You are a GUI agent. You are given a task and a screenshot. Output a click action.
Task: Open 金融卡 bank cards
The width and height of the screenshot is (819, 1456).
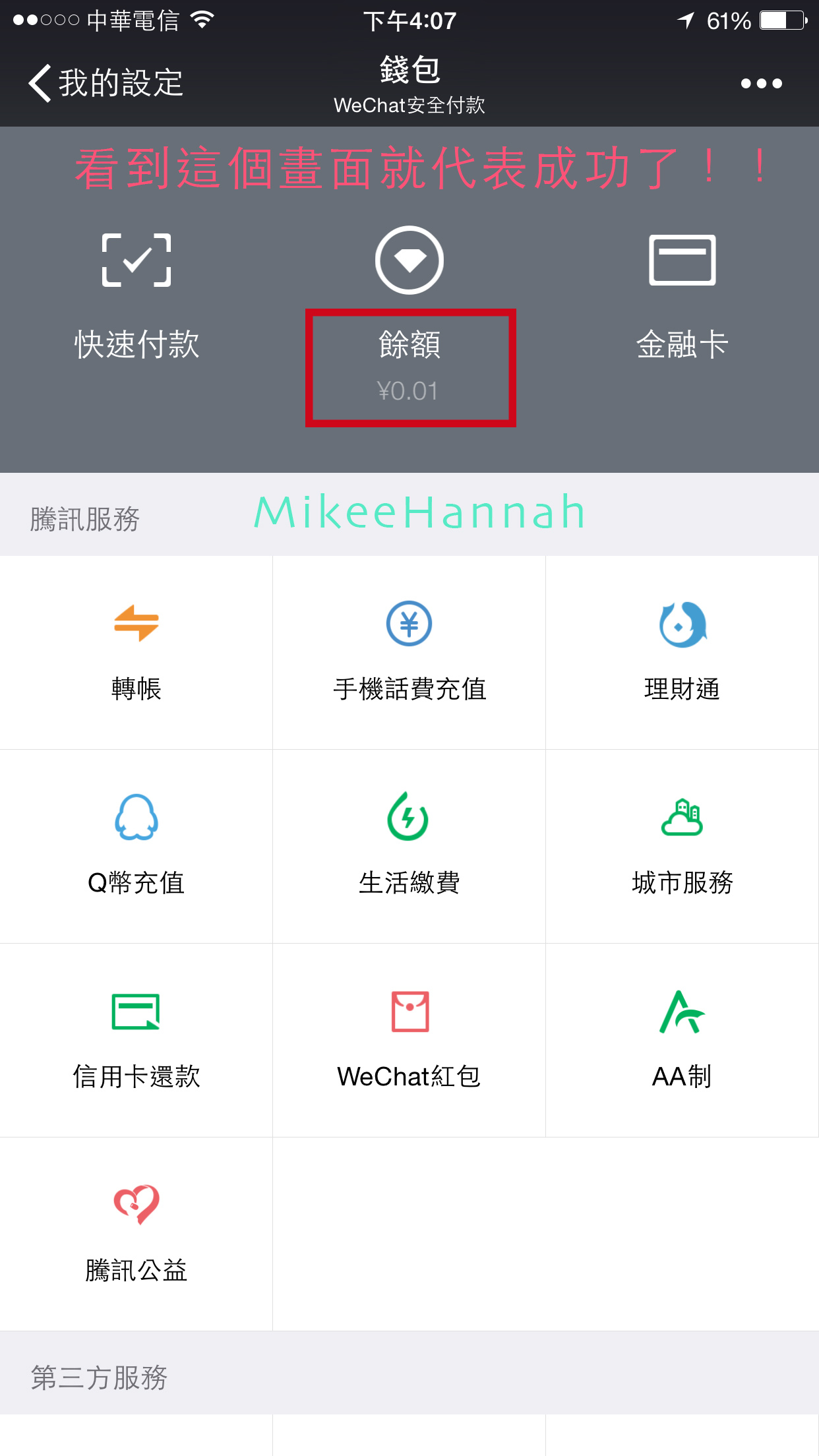point(682,297)
